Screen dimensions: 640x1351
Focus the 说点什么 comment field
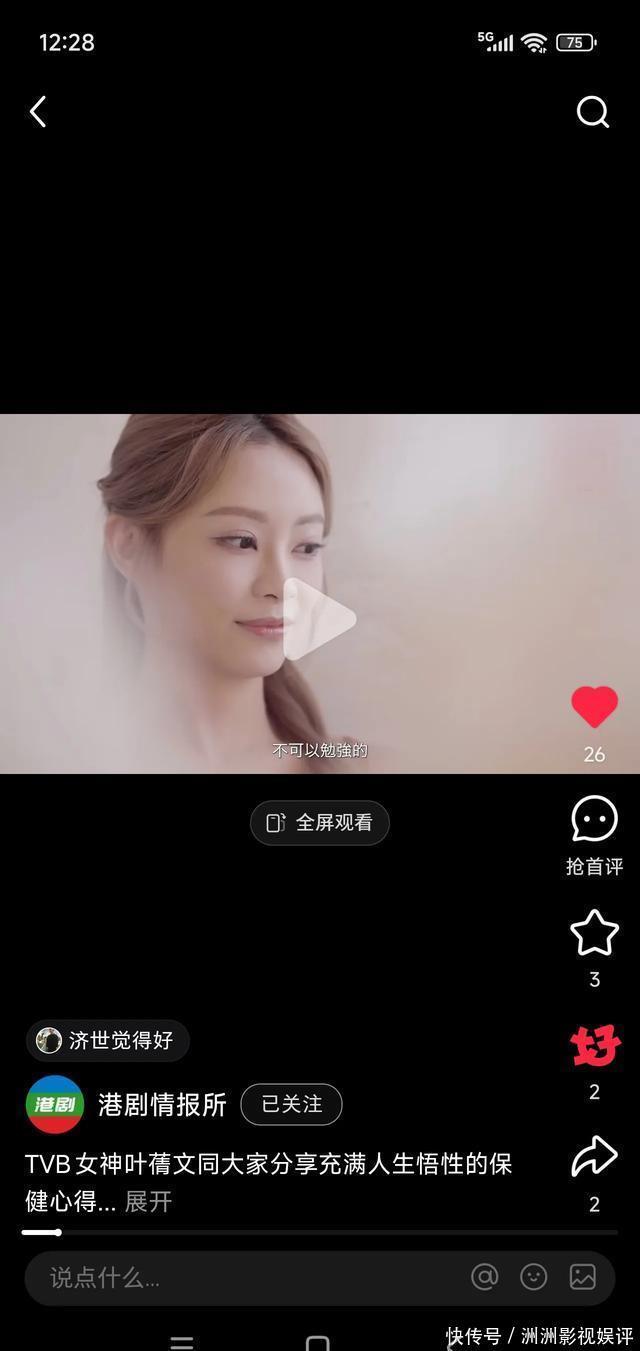coord(240,1277)
